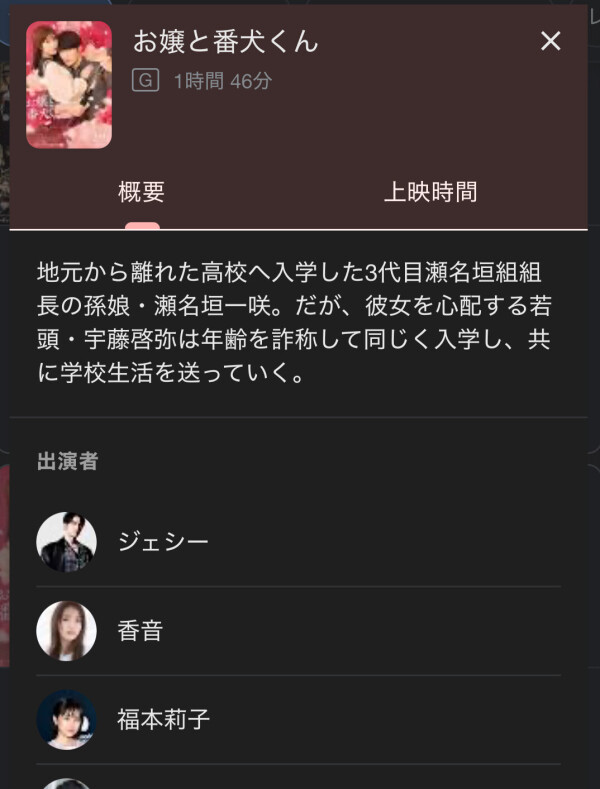Select the 概要 tab

point(141,193)
